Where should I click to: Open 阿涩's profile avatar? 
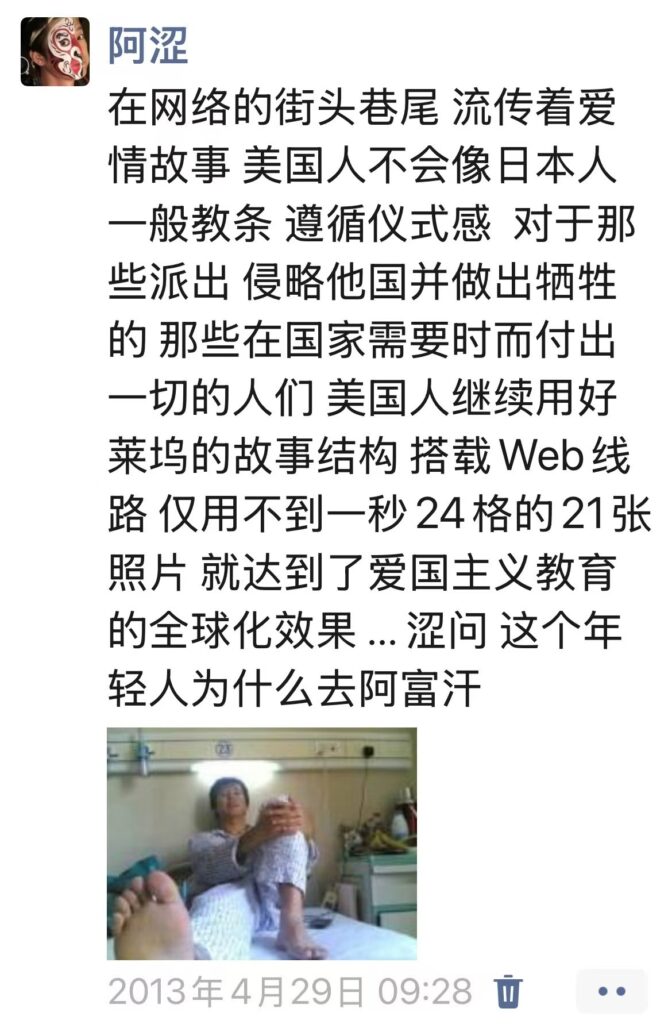(55, 51)
